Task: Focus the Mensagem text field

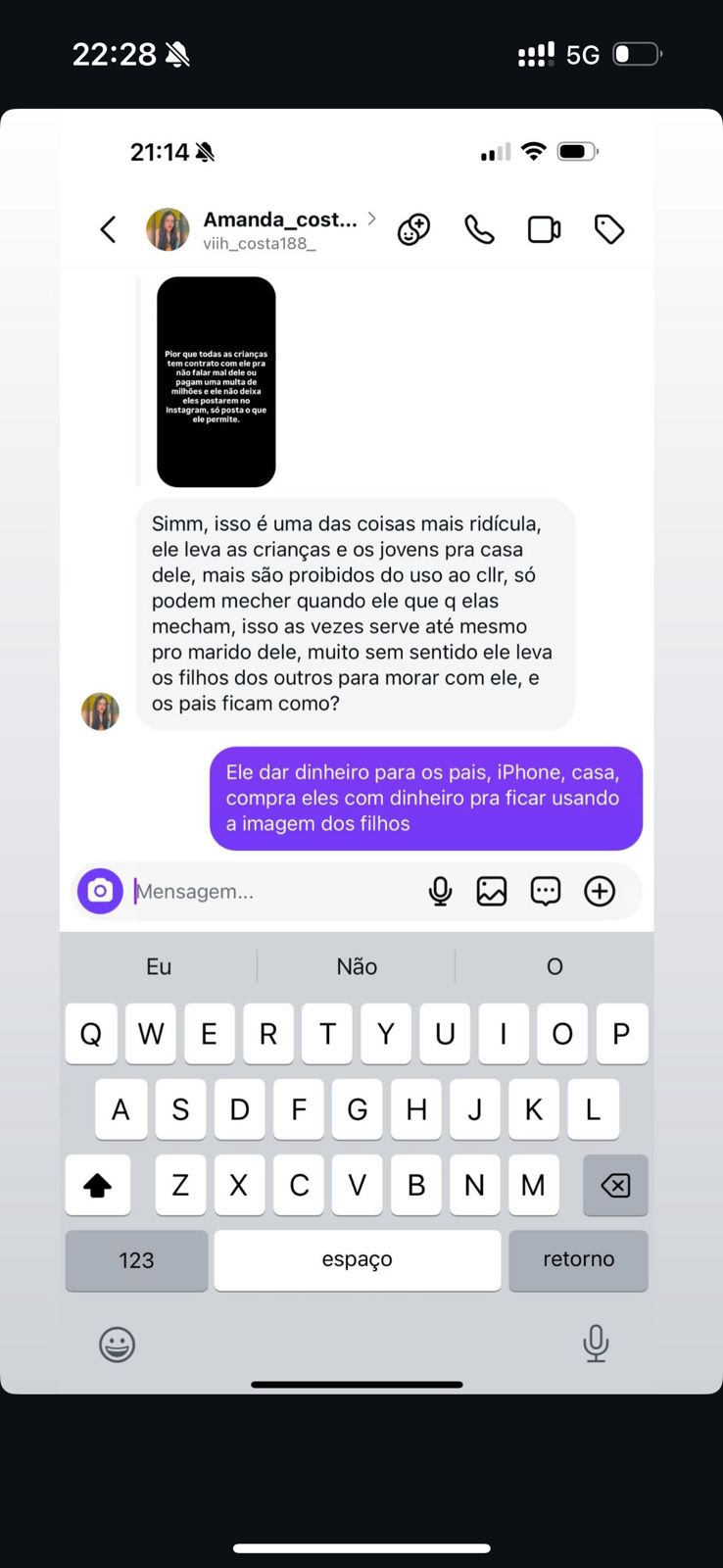Action: coord(274,891)
